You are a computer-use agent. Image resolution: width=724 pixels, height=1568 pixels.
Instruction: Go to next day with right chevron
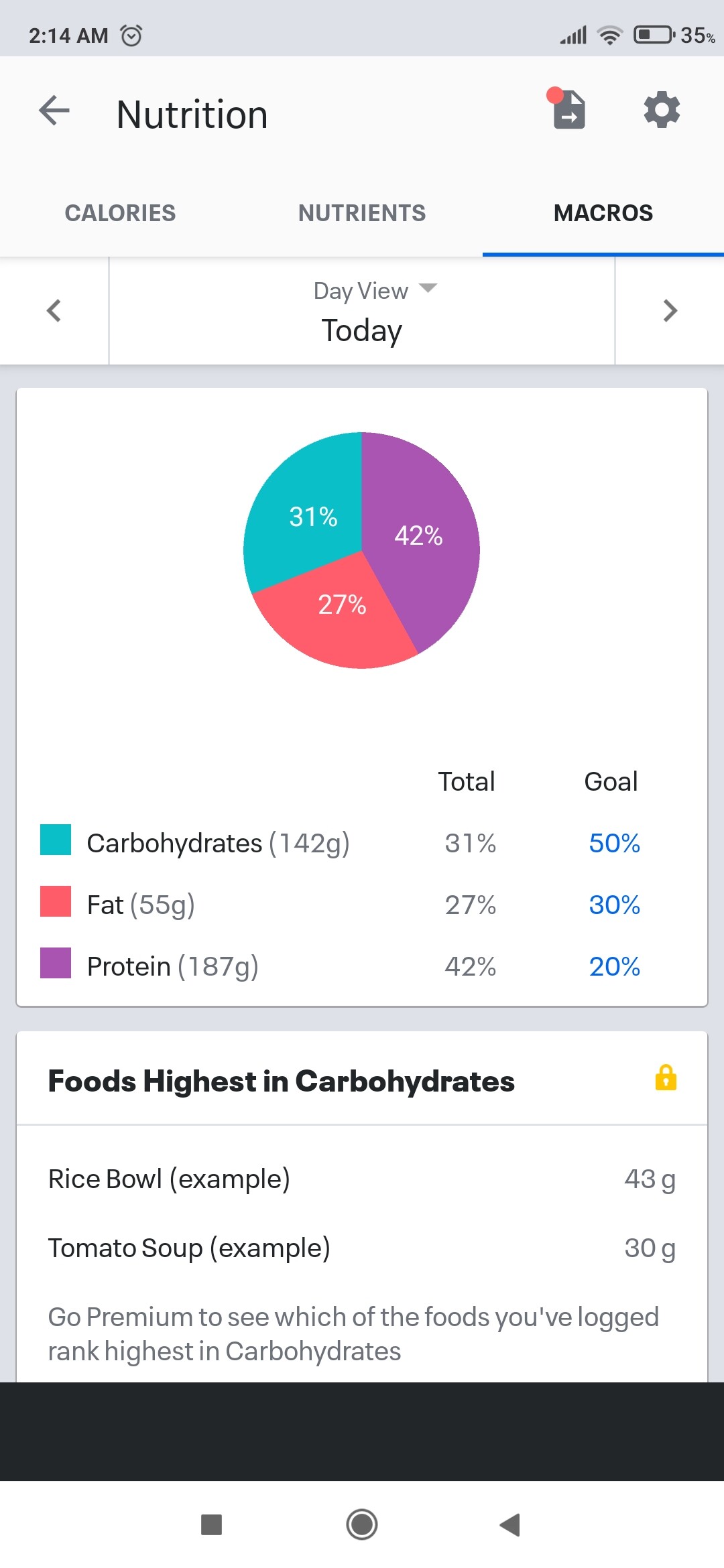click(x=670, y=311)
